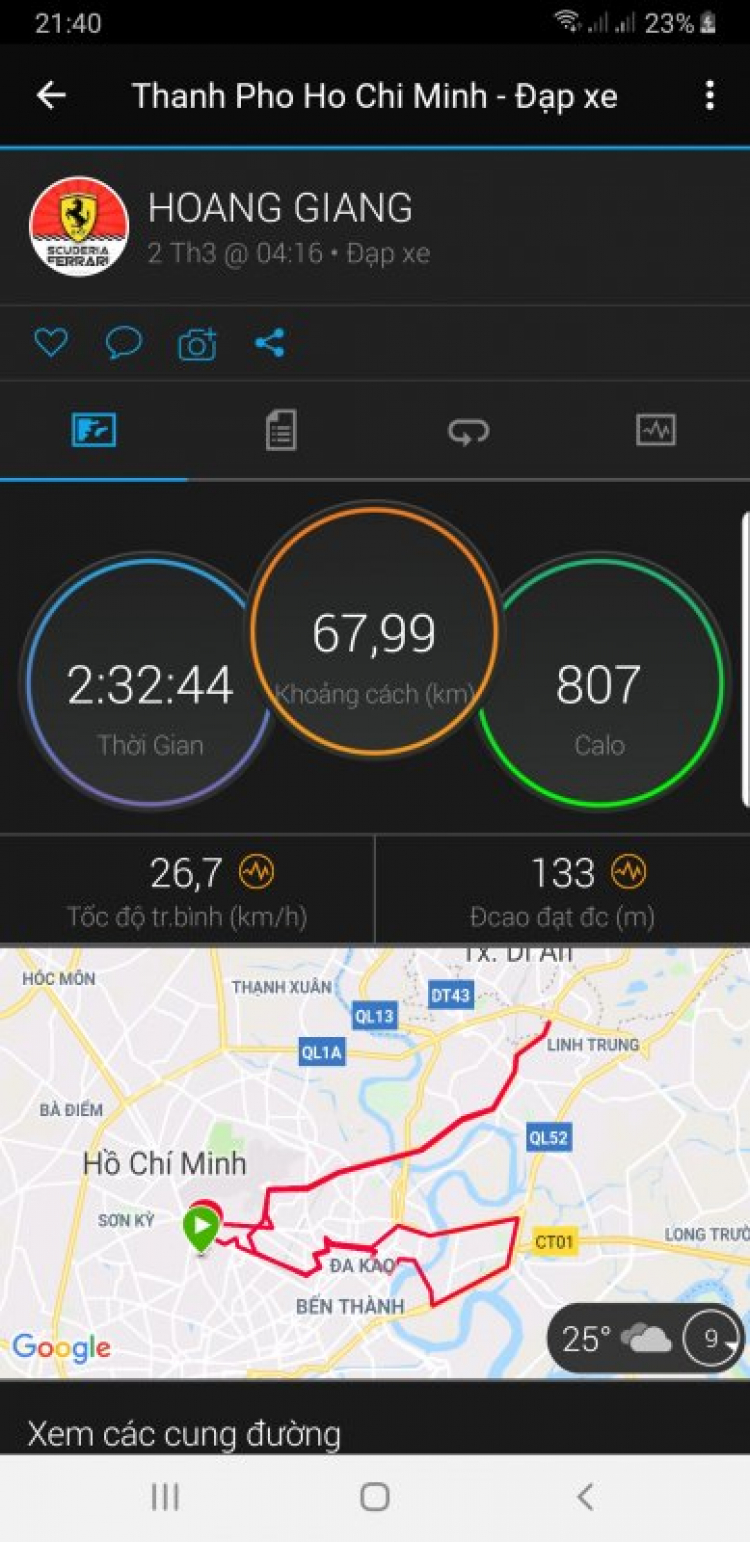Image resolution: width=750 pixels, height=1542 pixels.
Task: Add a photo to the activity
Action: click(x=197, y=344)
